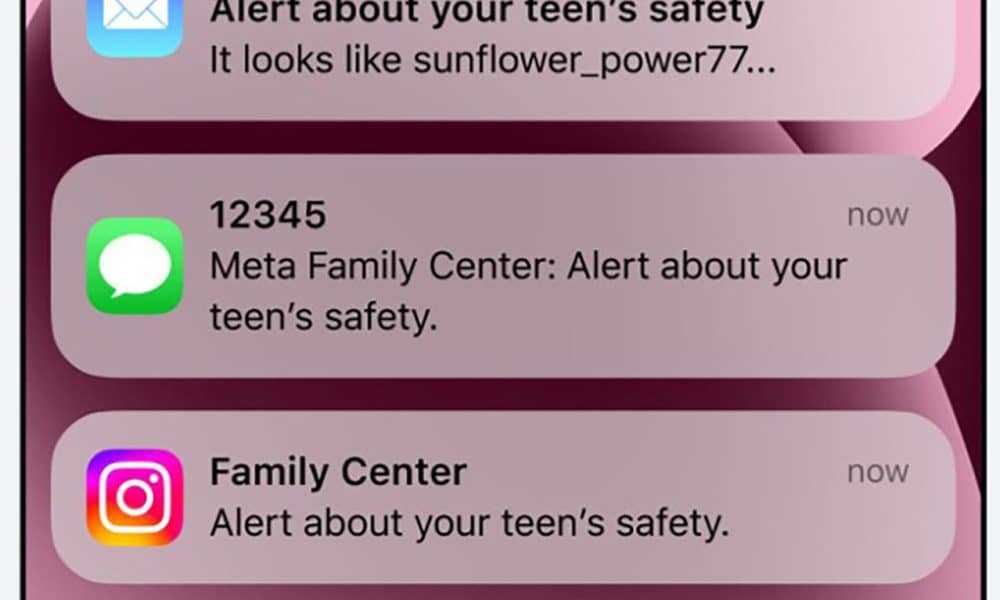Open the 12345 Meta Family Center message
This screenshot has width=1000, height=600.
tap(500, 266)
